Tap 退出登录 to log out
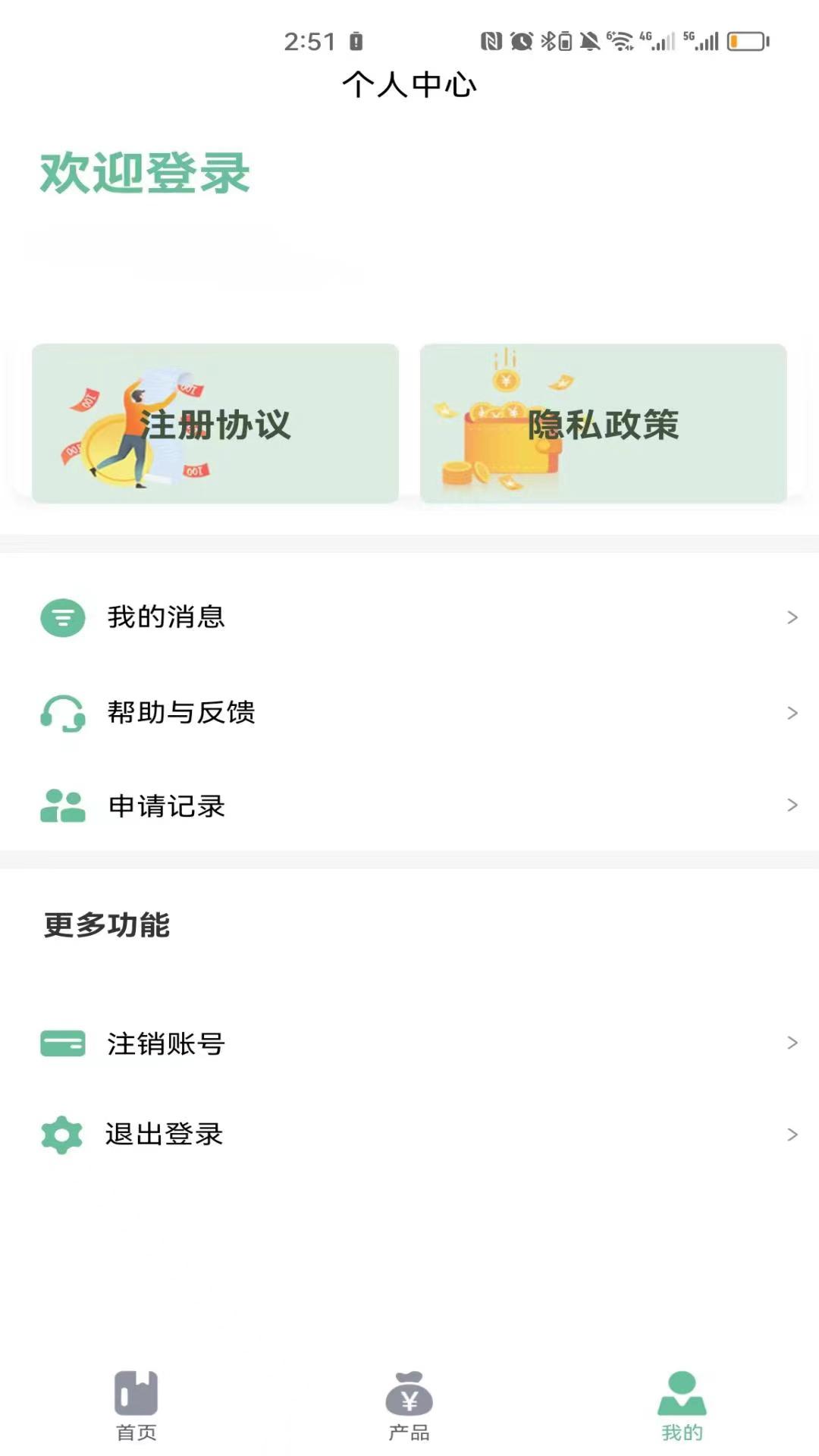This screenshot has height=1456, width=819. (409, 1134)
